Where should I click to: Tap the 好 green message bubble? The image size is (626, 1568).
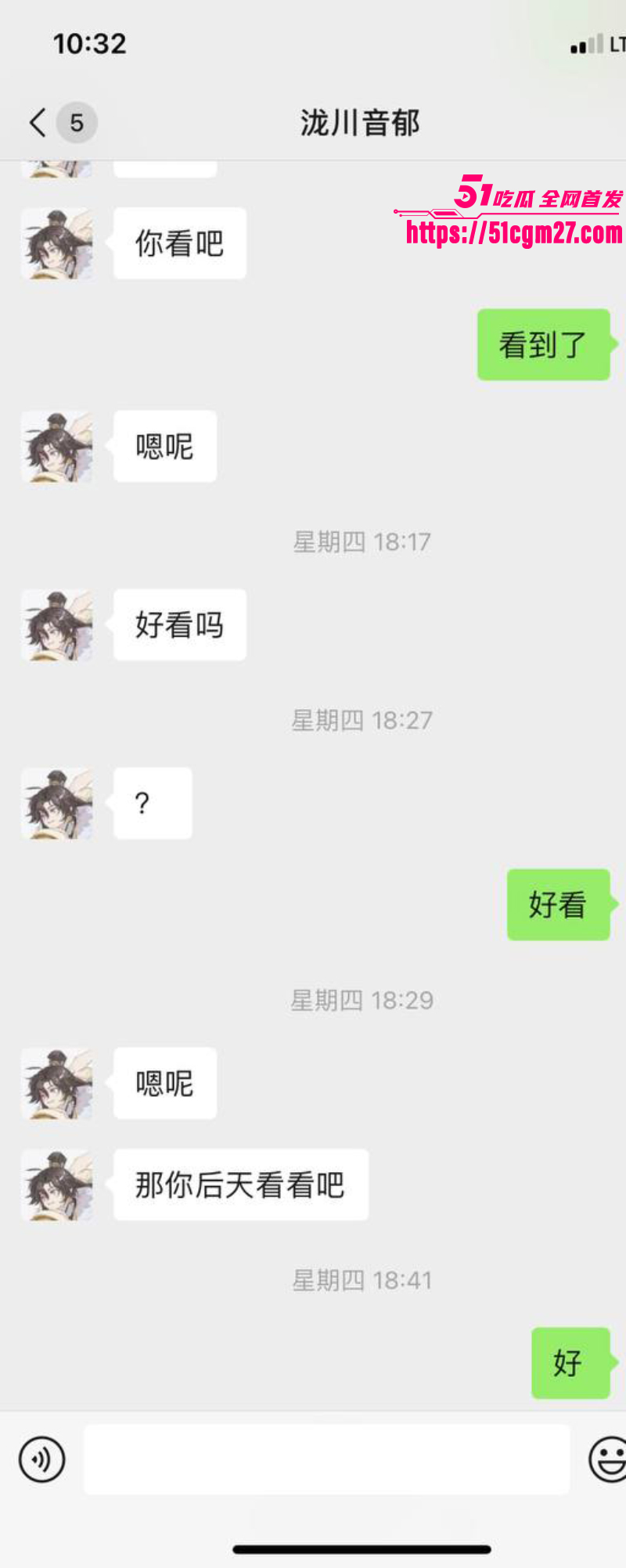(570, 1363)
